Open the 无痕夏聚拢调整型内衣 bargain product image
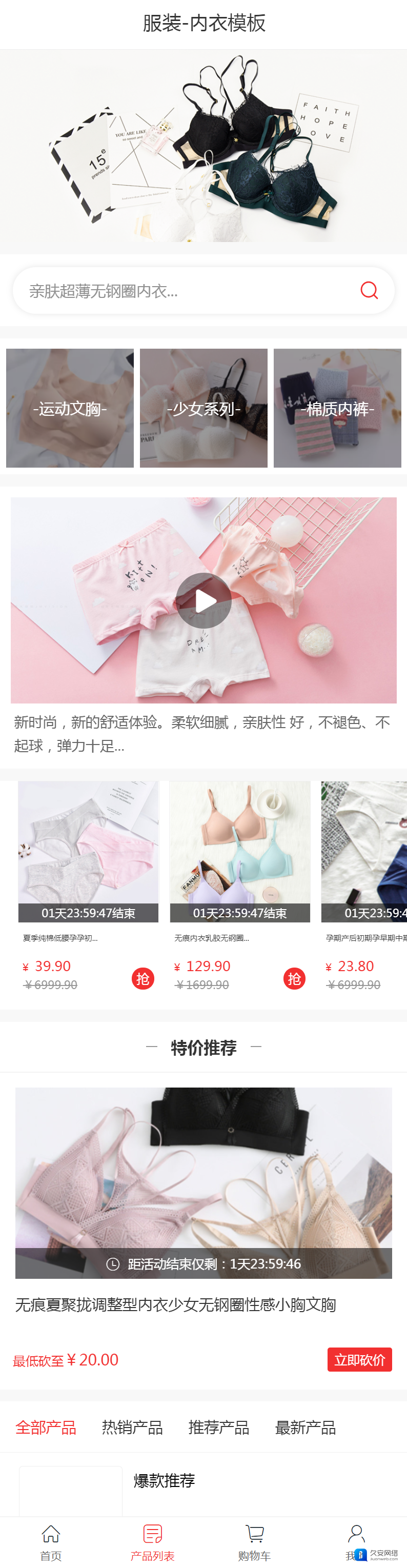 pos(203,1169)
